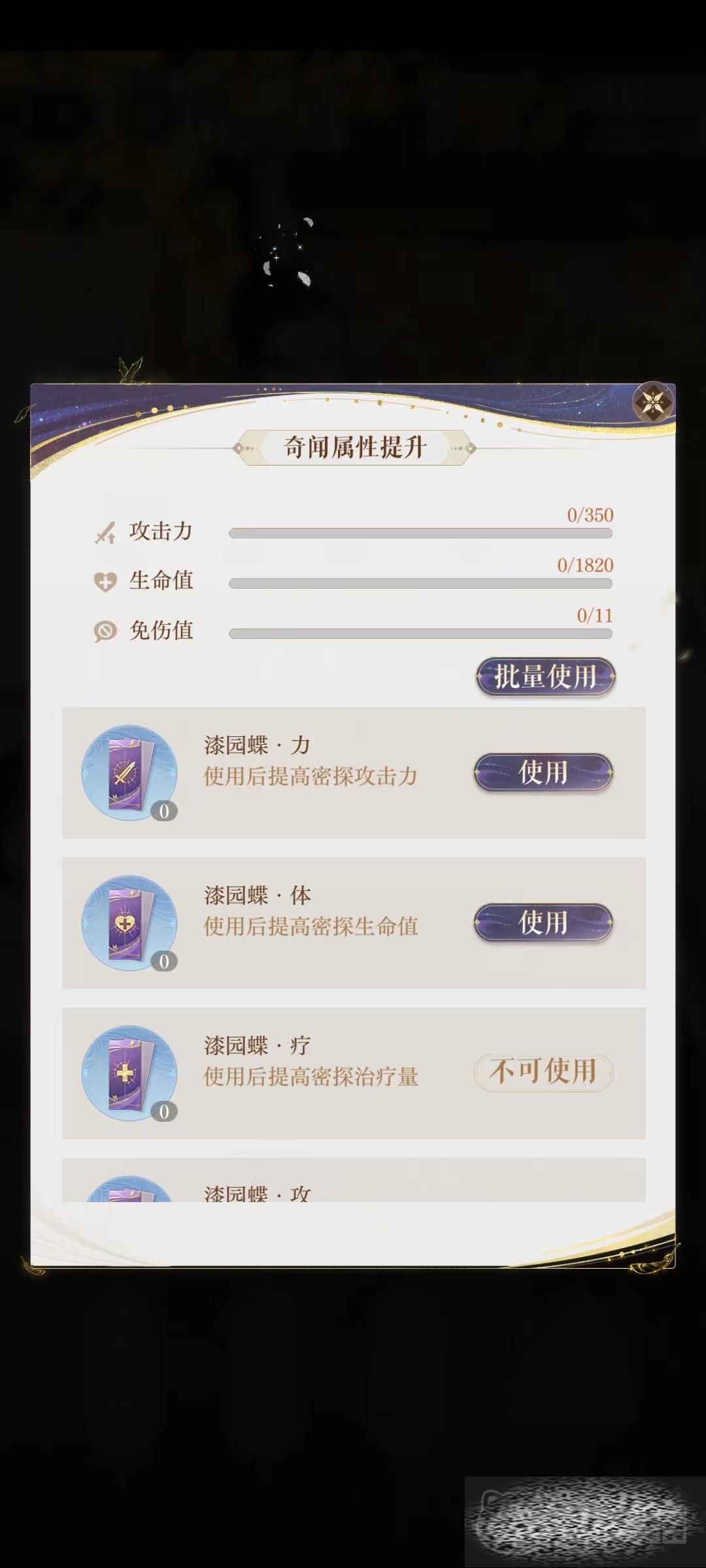
Task: Open the 漆园蝶·力 item icon
Action: [129, 773]
